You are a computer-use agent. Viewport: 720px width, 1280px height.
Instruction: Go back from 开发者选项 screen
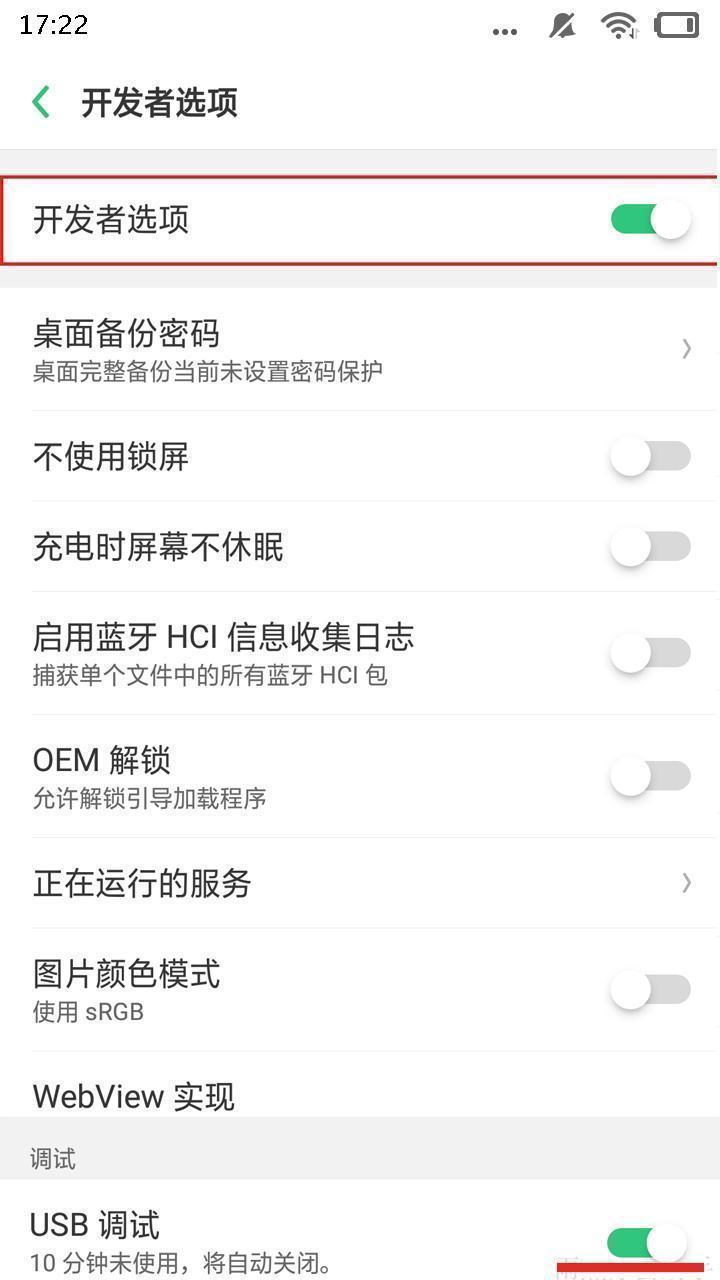coord(41,102)
